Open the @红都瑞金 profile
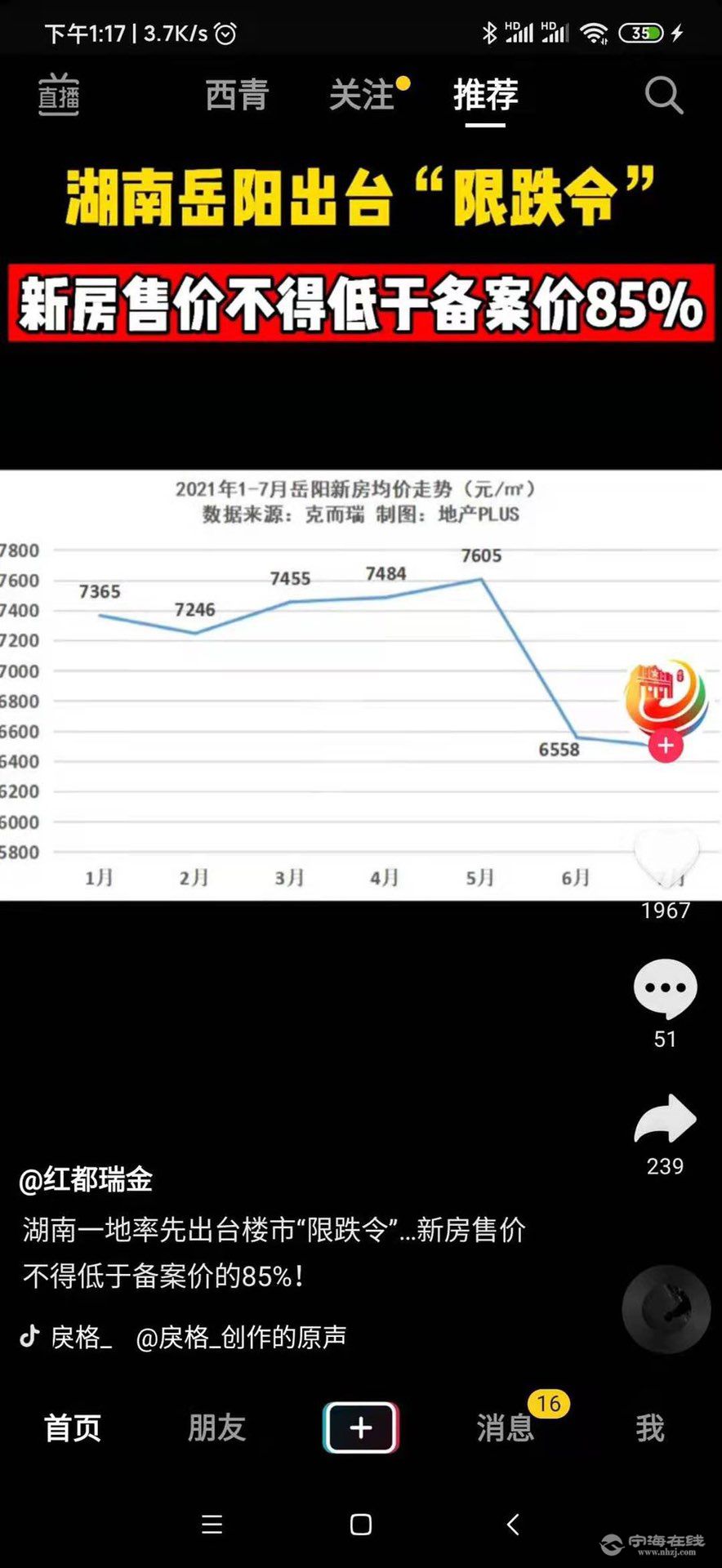Image resolution: width=722 pixels, height=1568 pixels. [86, 1179]
